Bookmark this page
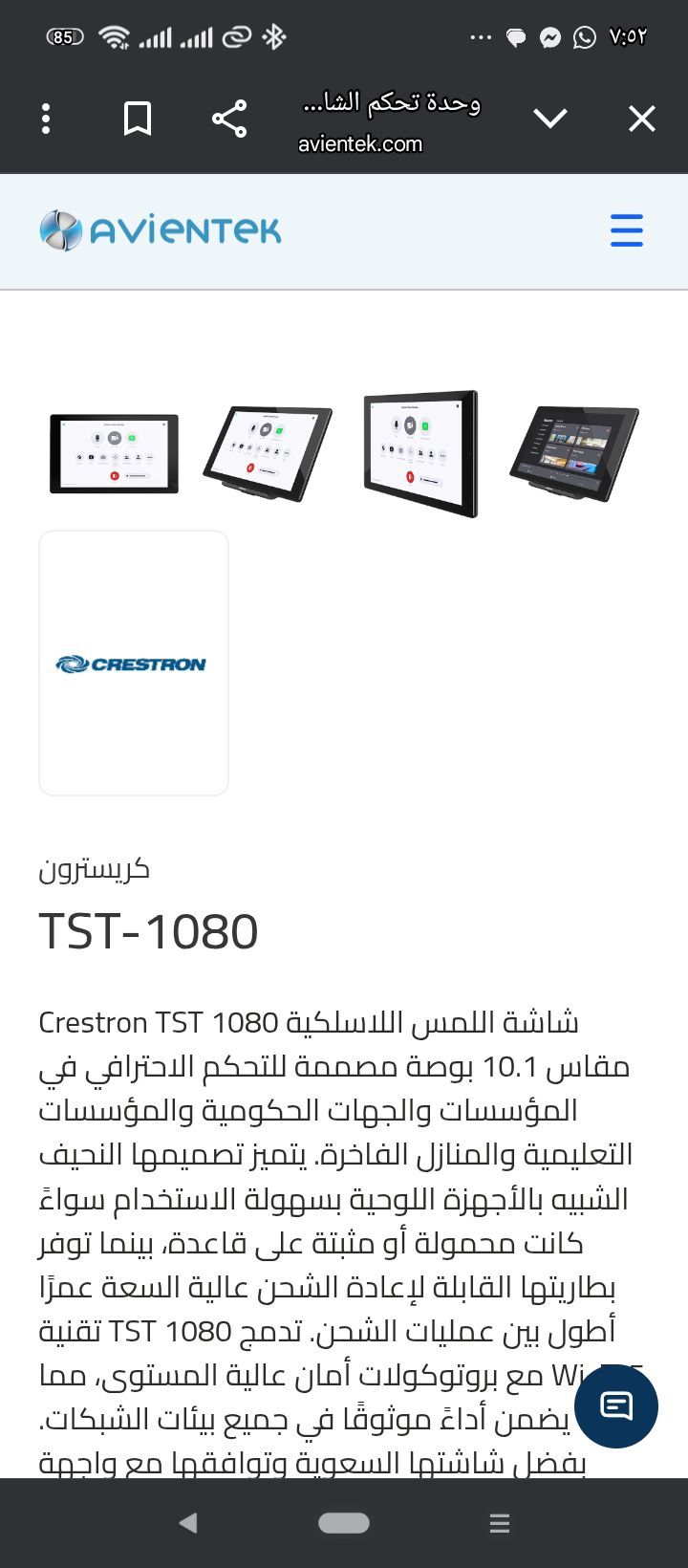The image size is (688, 1568). tap(138, 119)
